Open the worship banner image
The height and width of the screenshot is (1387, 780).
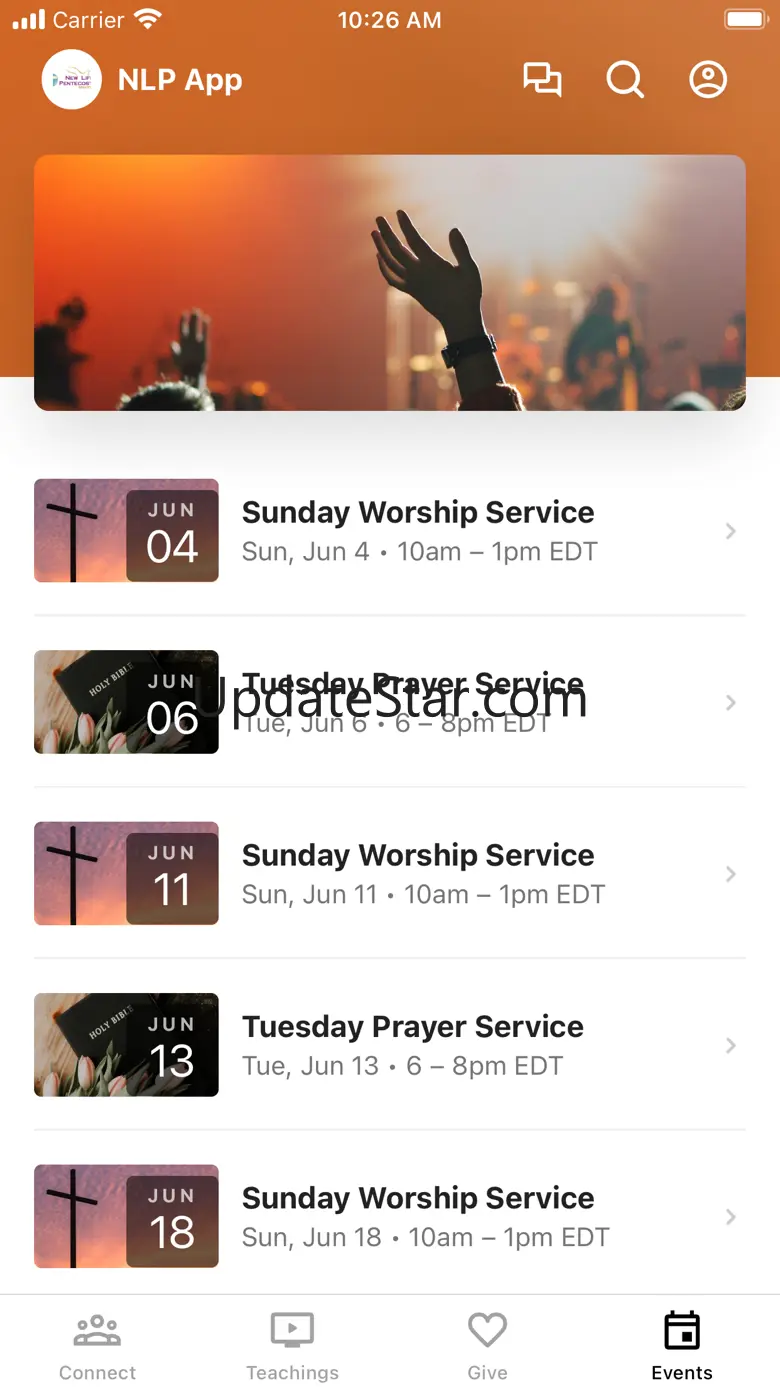coord(390,282)
